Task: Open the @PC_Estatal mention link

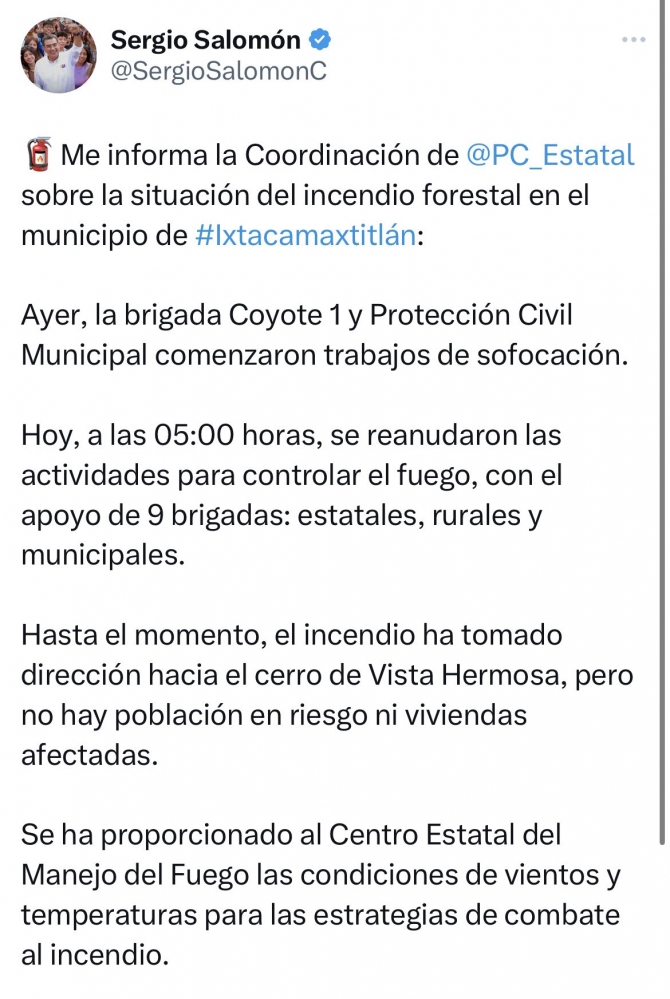Action: coord(550,156)
